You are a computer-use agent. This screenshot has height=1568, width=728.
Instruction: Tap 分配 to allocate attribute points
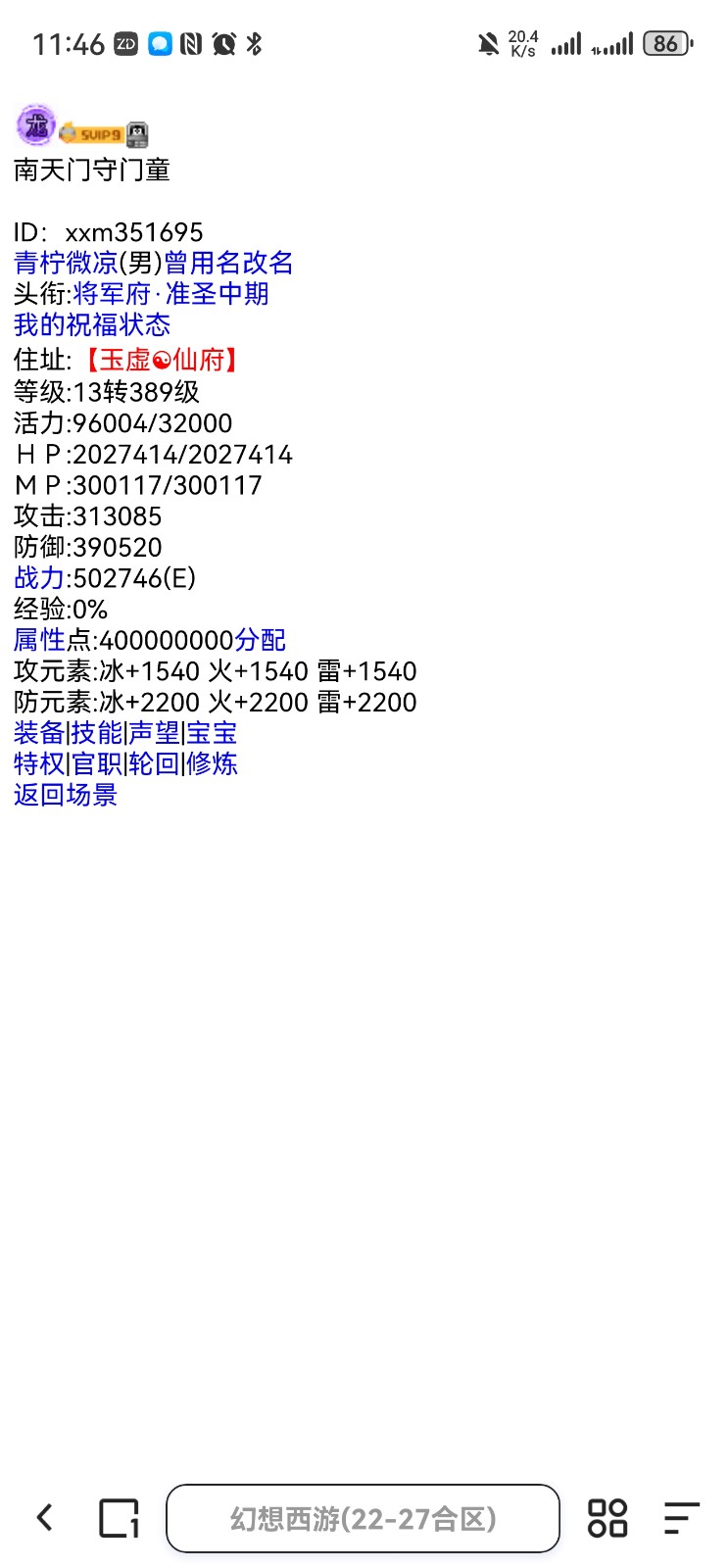[x=260, y=640]
